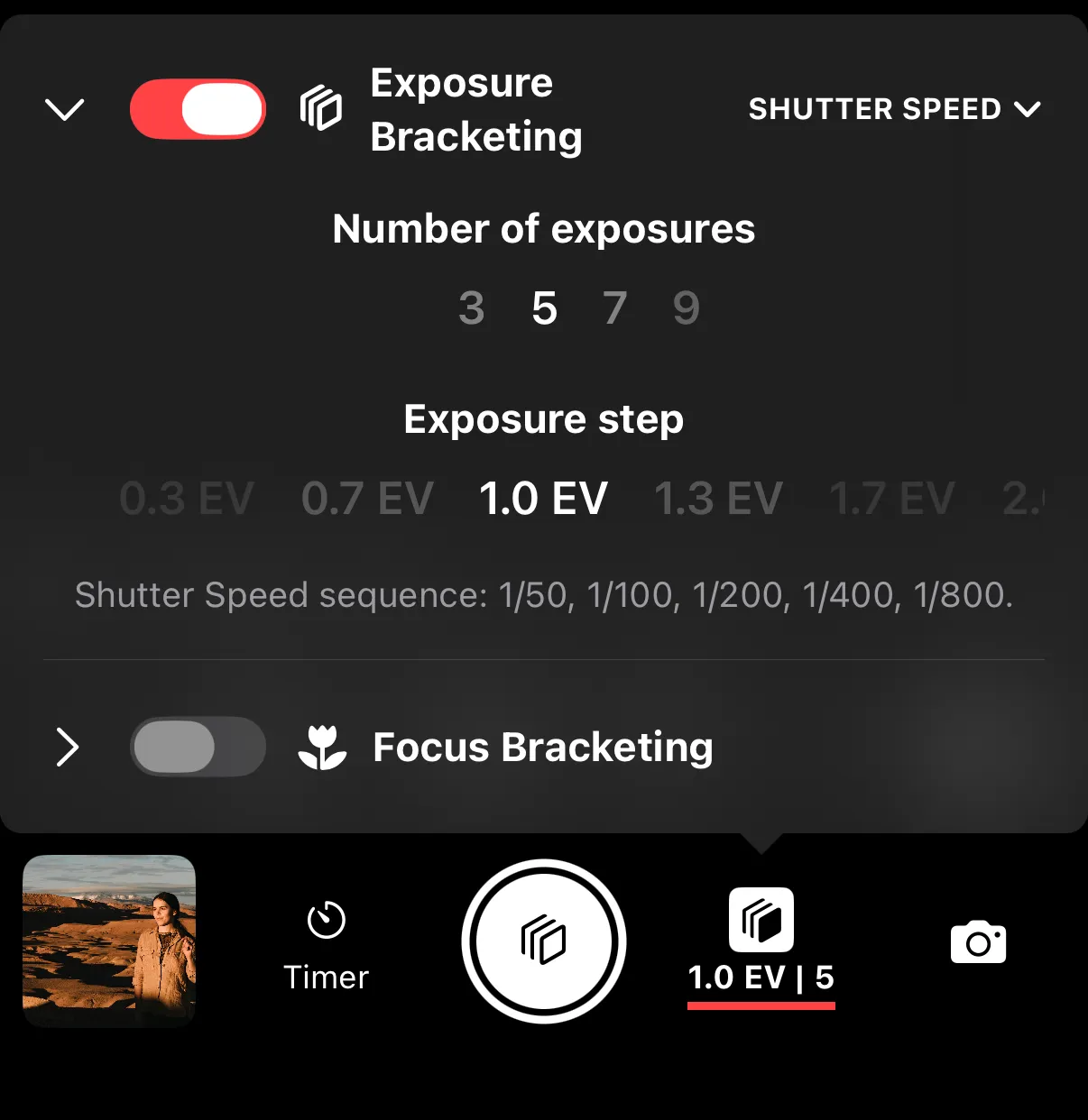The height and width of the screenshot is (1120, 1088).
Task: Choose the 1.3 EV exposure step
Action: pos(718,499)
